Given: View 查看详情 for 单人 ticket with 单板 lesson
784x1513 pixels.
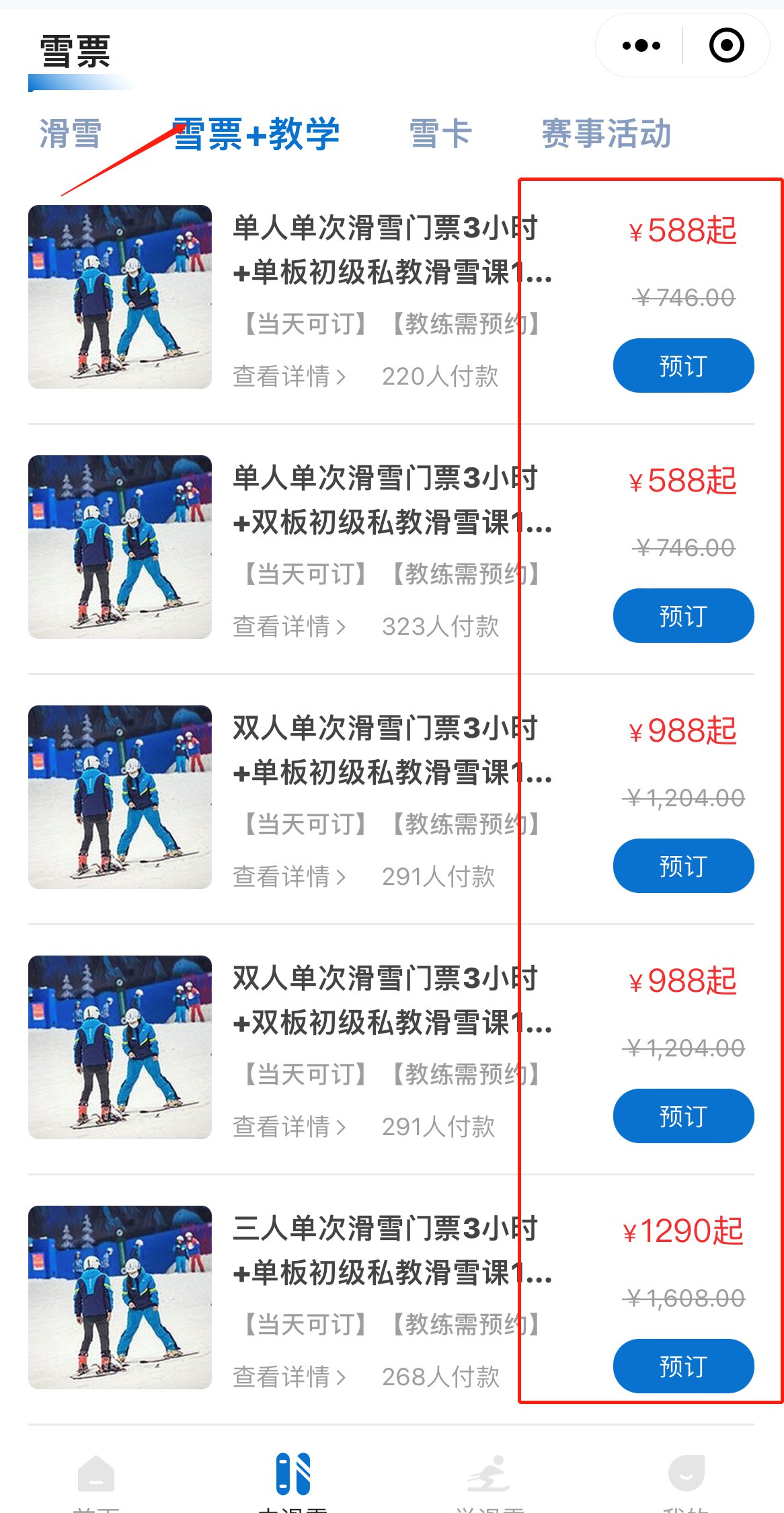Looking at the screenshot, I should click(x=289, y=377).
